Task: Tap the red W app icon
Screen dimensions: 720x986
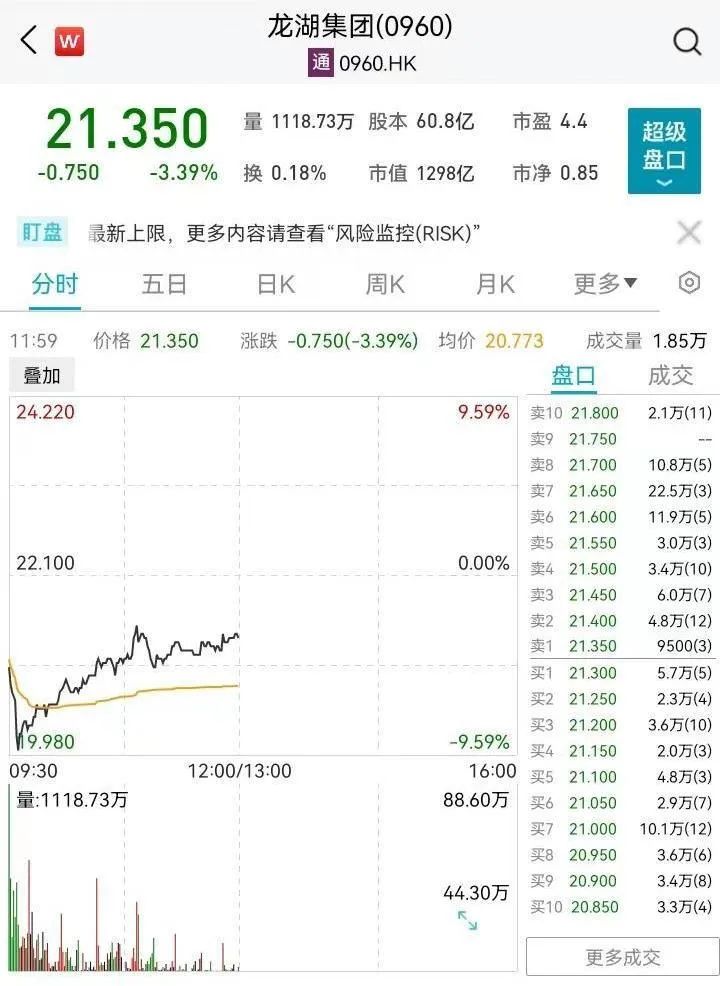Action: click(69, 41)
